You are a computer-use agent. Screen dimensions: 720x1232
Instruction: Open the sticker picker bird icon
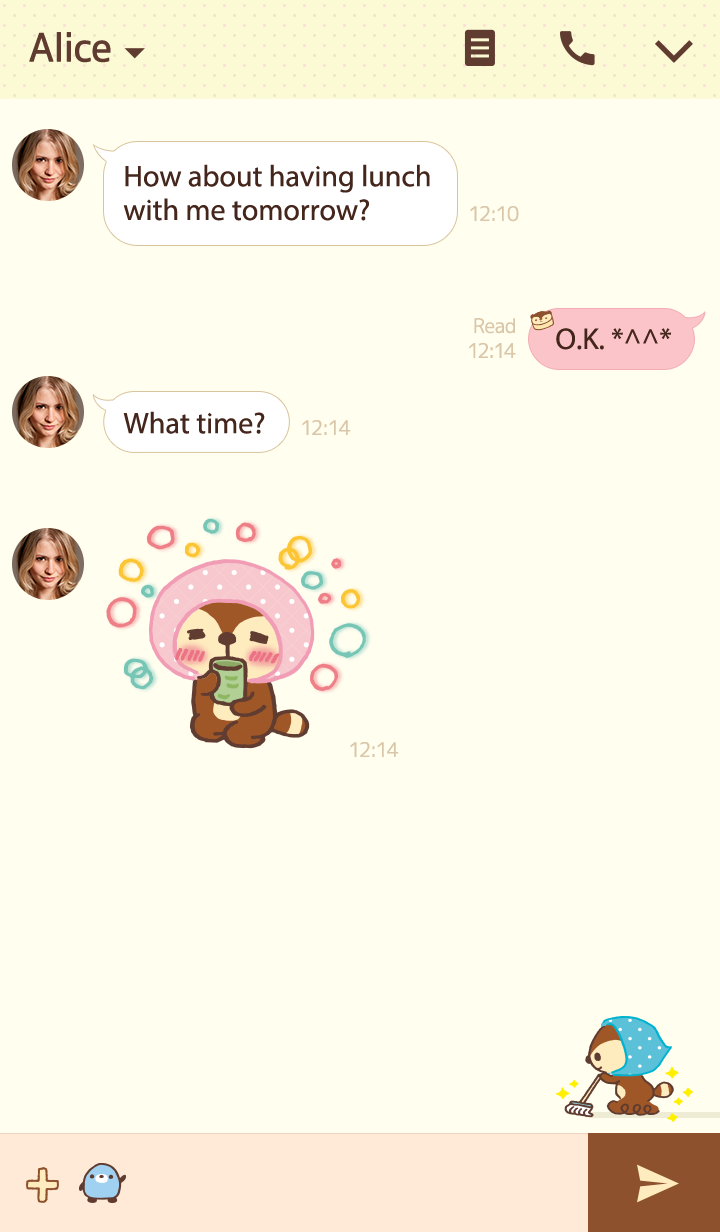tap(102, 1183)
